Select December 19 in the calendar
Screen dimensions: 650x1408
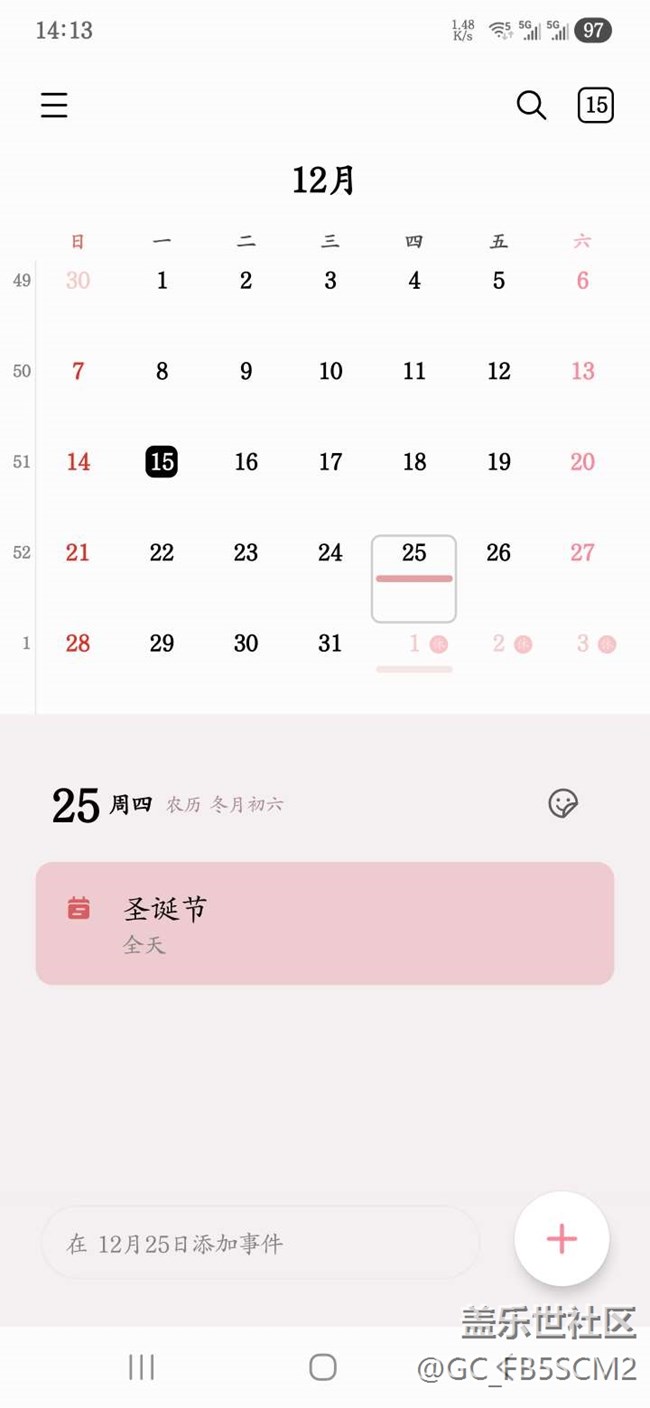[498, 461]
